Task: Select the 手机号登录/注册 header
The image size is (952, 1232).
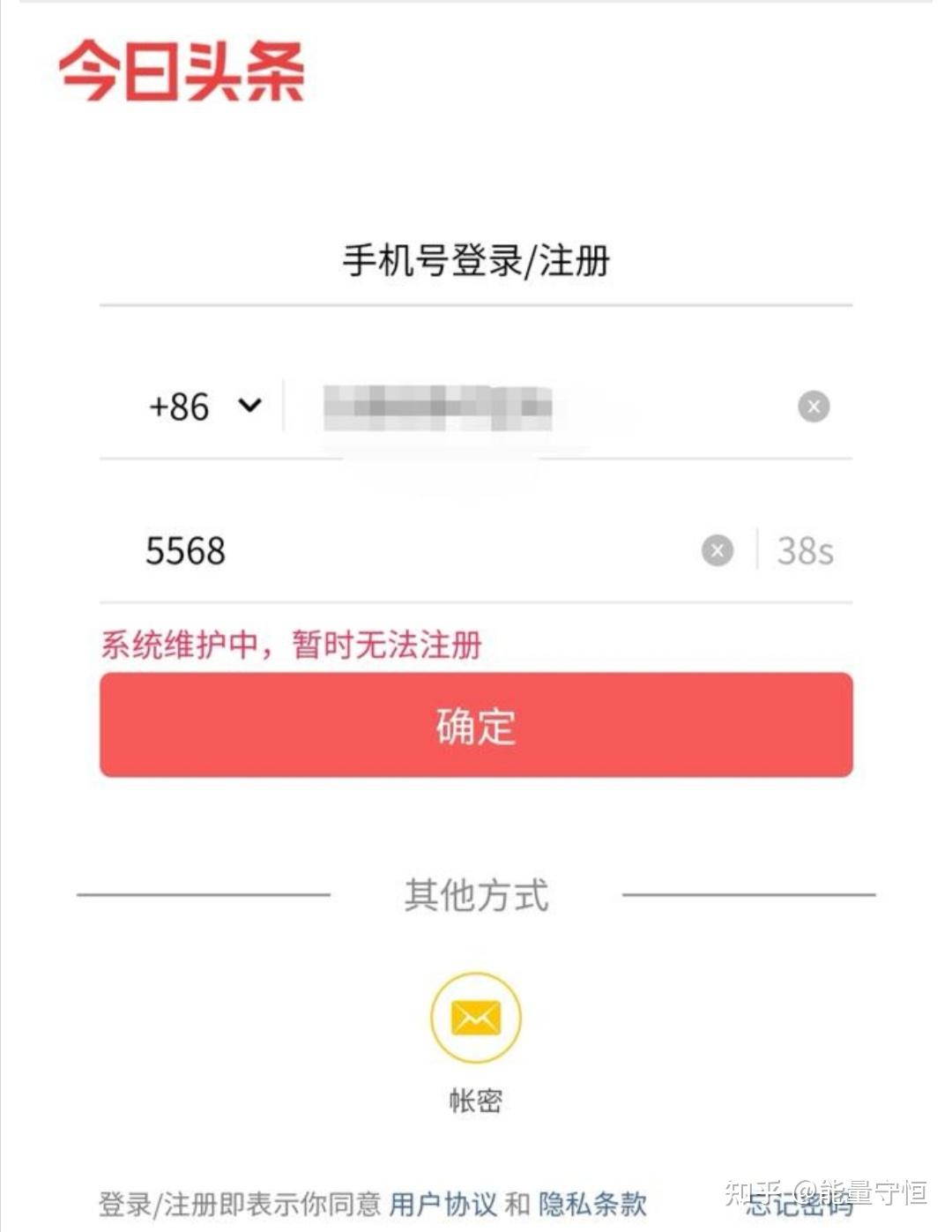Action: [476, 258]
